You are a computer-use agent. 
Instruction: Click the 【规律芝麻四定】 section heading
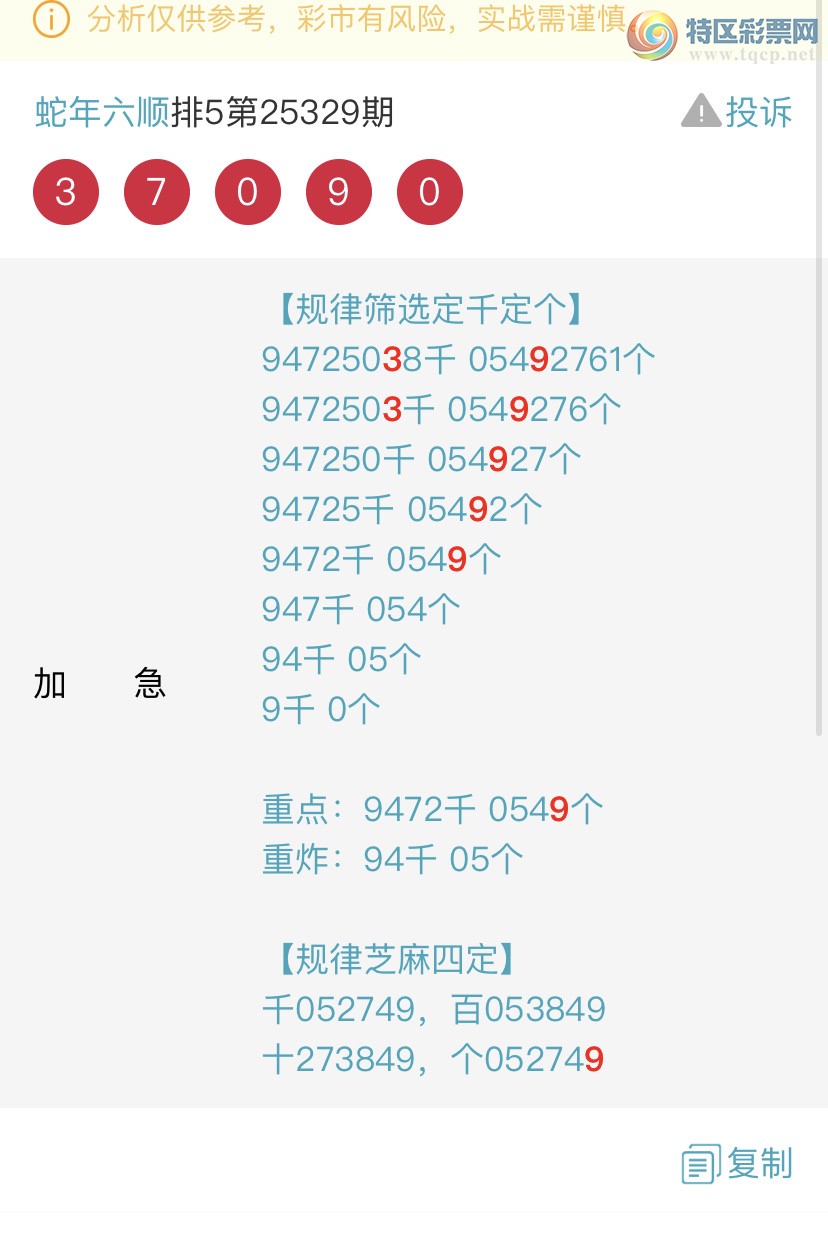(x=394, y=958)
